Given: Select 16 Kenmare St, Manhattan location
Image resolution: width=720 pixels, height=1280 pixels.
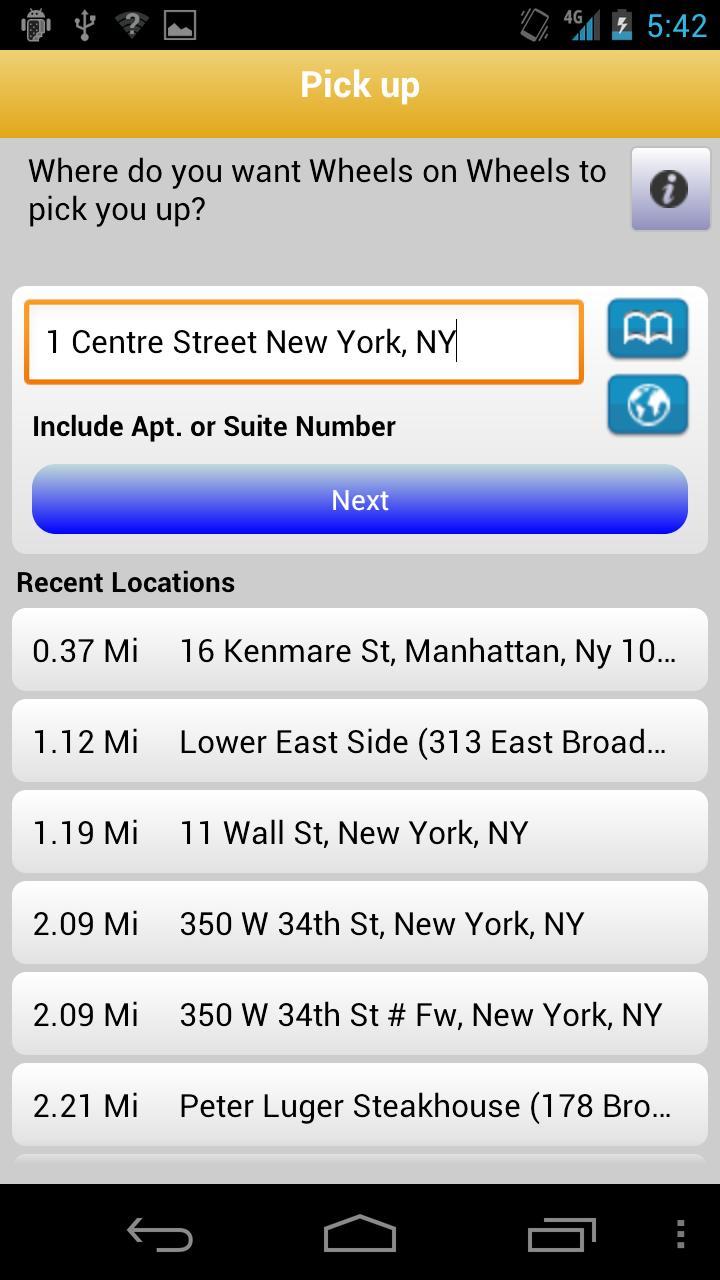Looking at the screenshot, I should [360, 651].
